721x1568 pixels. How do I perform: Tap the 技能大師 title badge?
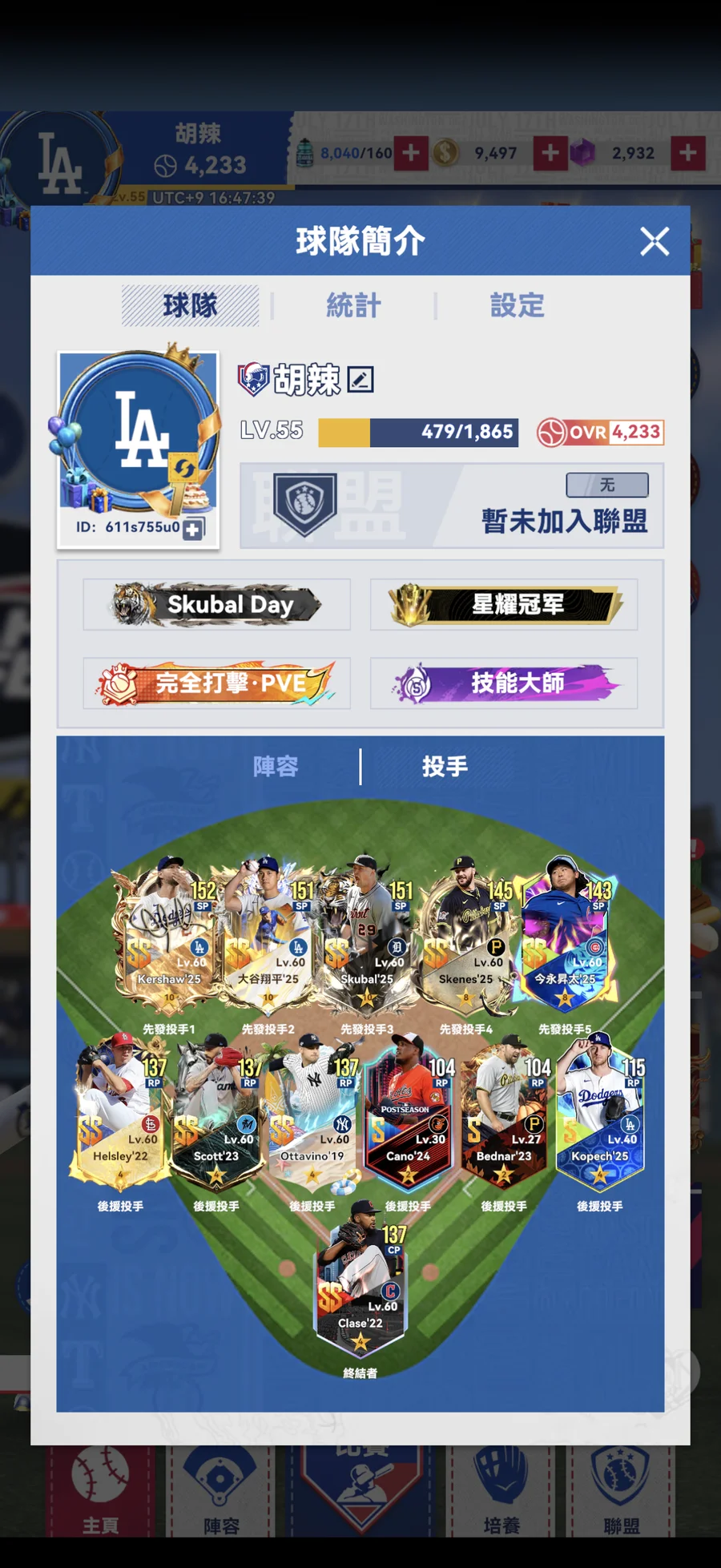(504, 683)
